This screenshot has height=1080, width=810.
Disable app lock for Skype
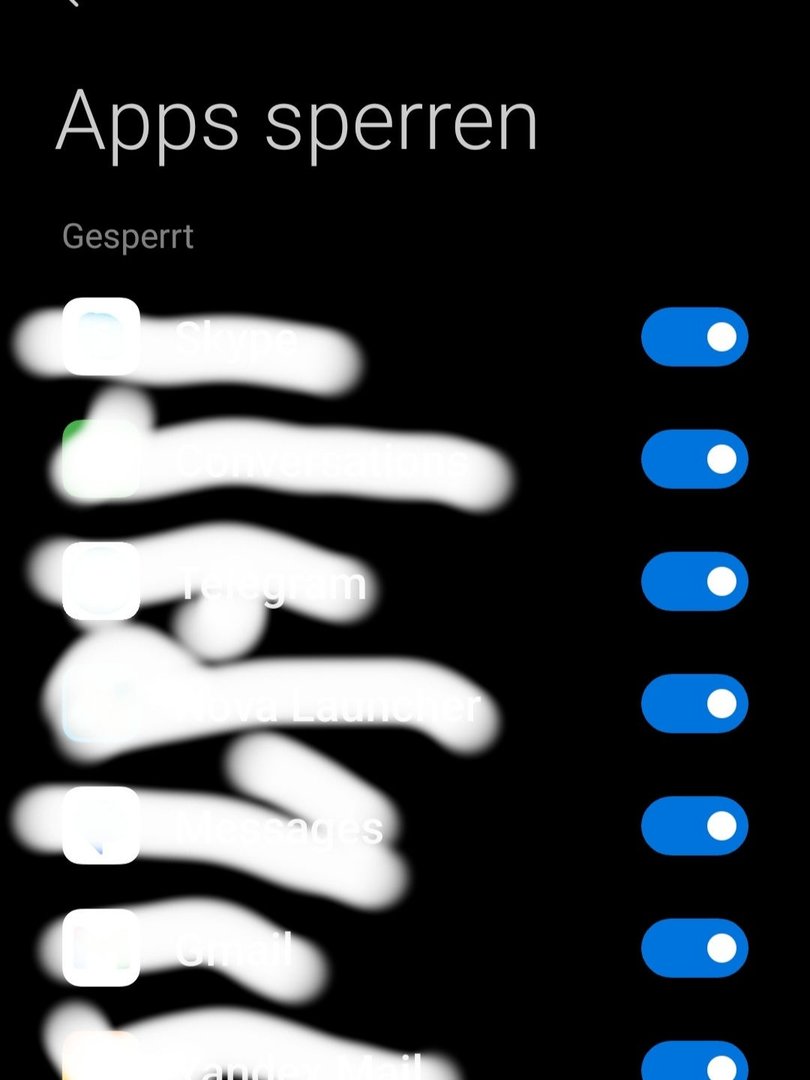pyautogui.click(x=694, y=337)
